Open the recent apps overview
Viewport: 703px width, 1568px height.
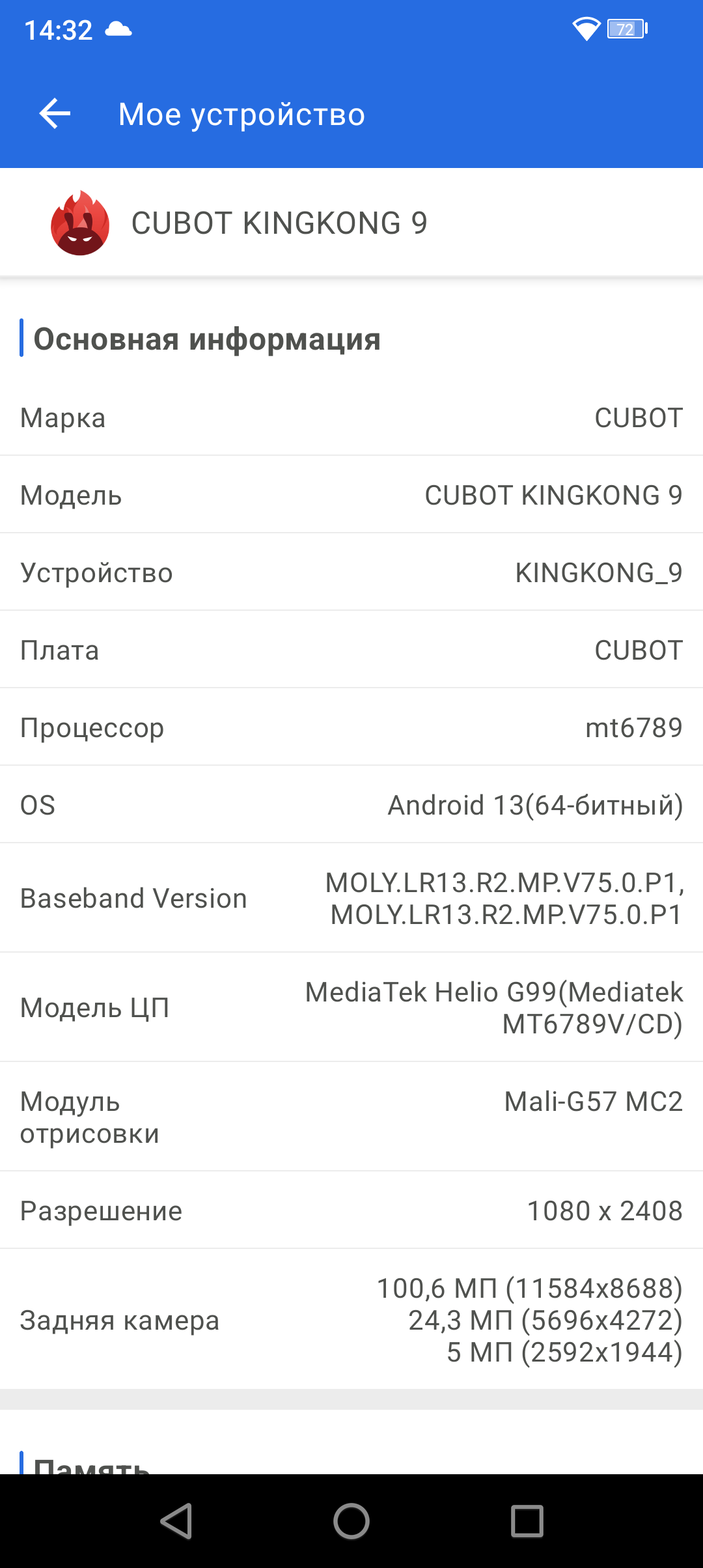(x=527, y=1522)
